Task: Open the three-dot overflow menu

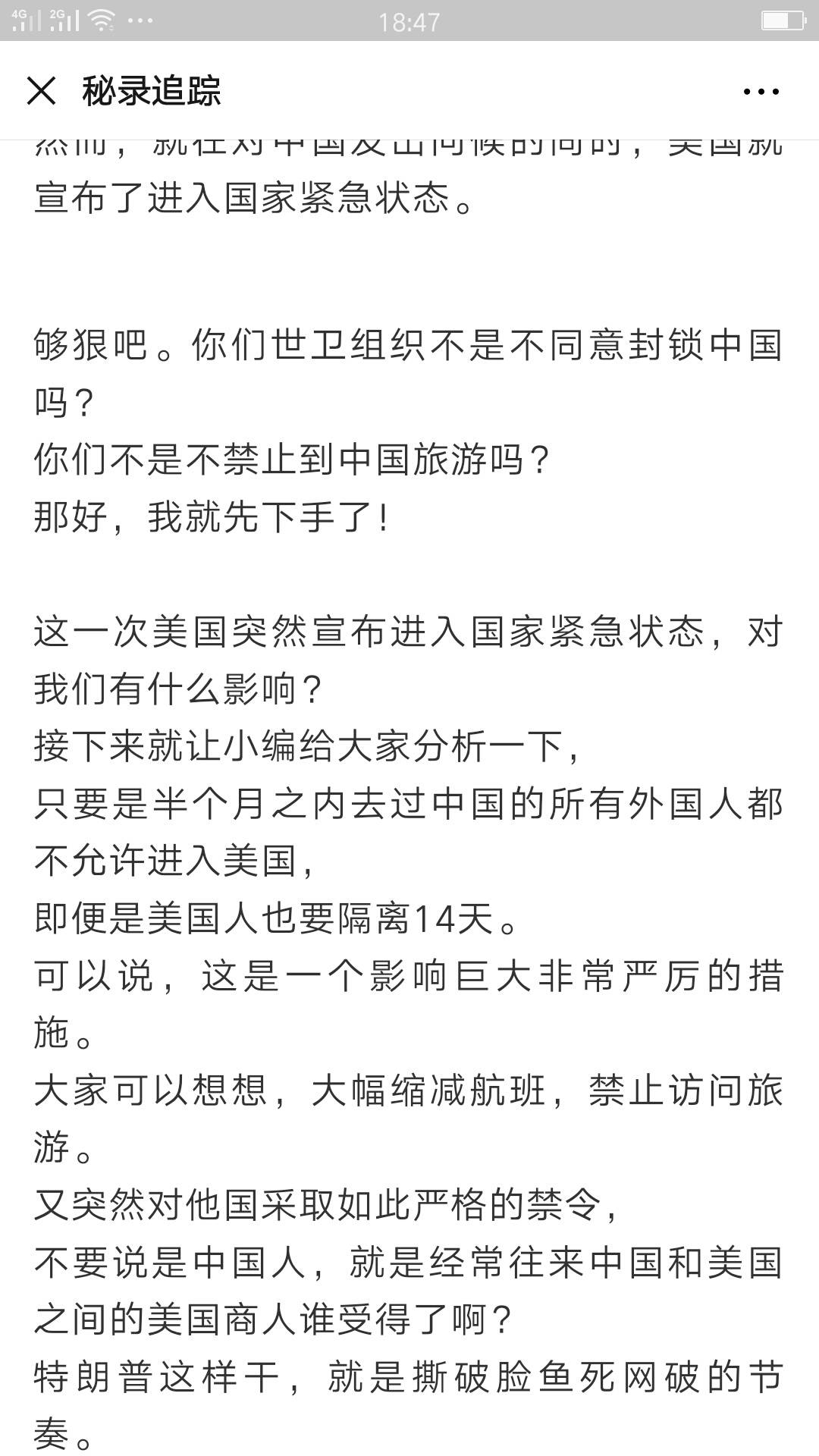Action: (x=761, y=92)
